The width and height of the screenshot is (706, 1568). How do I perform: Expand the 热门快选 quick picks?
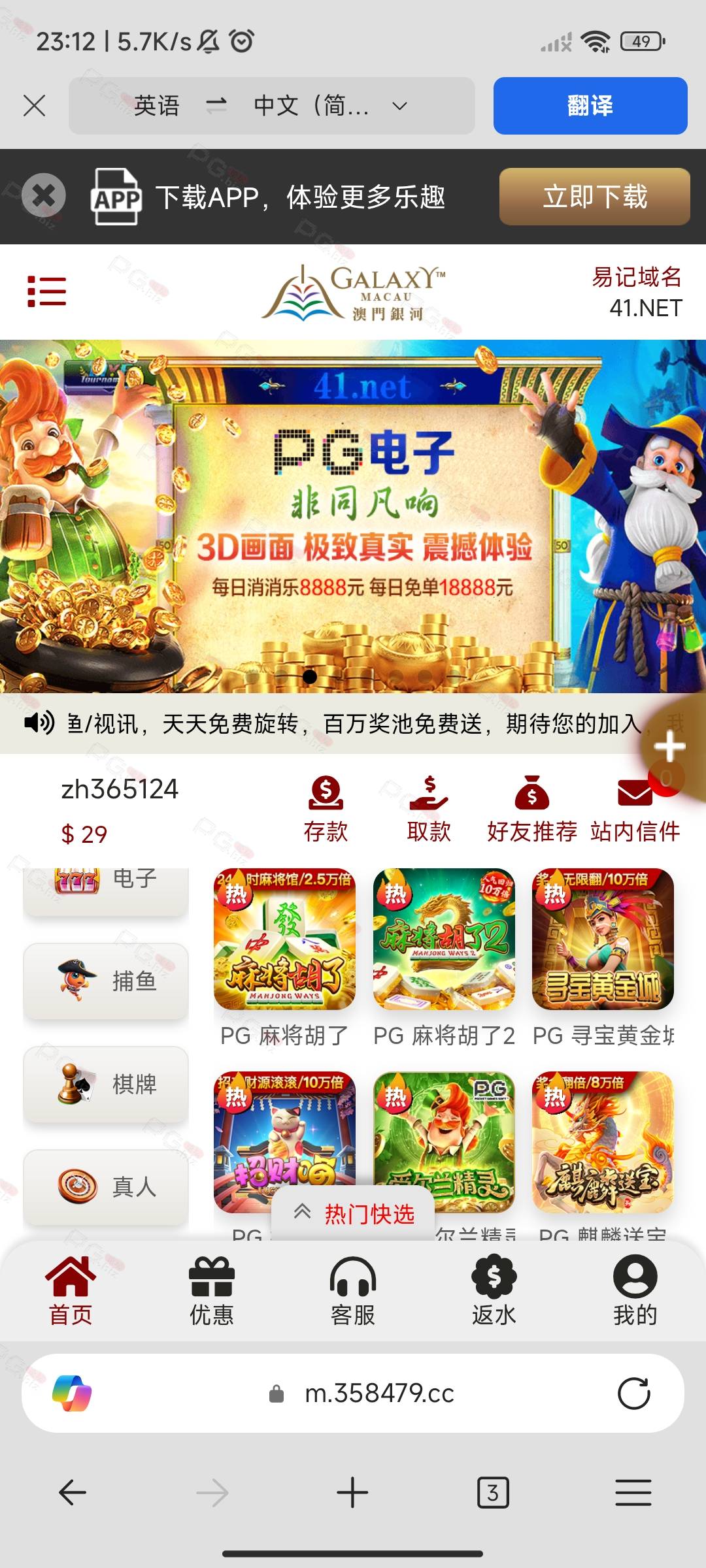coord(354,1214)
